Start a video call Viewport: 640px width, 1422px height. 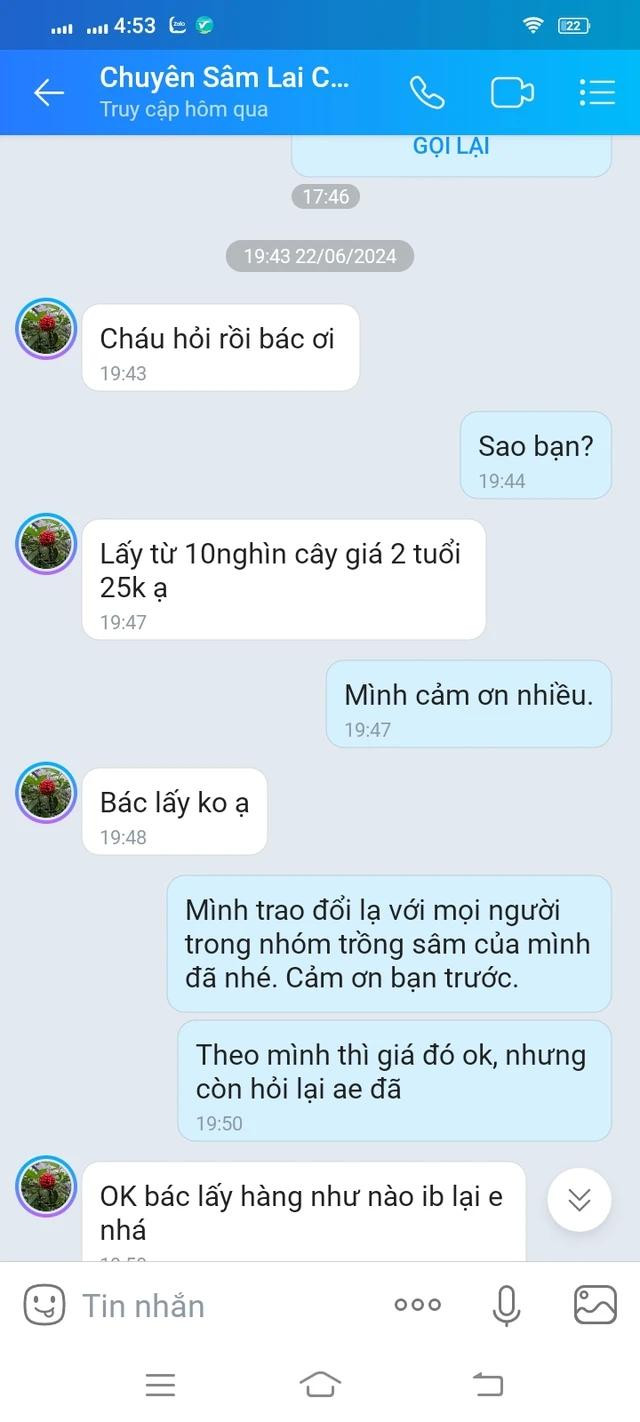pos(512,93)
